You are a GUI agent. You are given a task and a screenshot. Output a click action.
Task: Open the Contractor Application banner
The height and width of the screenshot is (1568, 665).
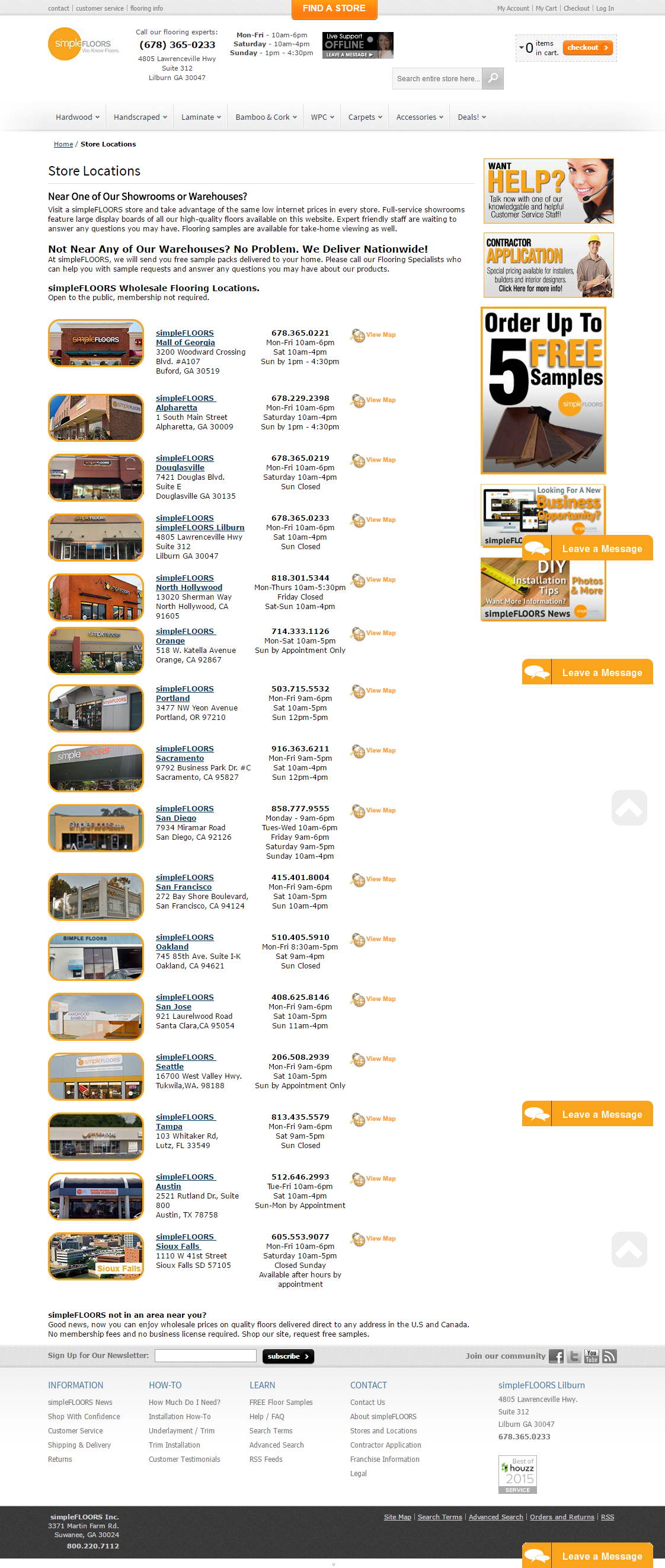tap(548, 264)
